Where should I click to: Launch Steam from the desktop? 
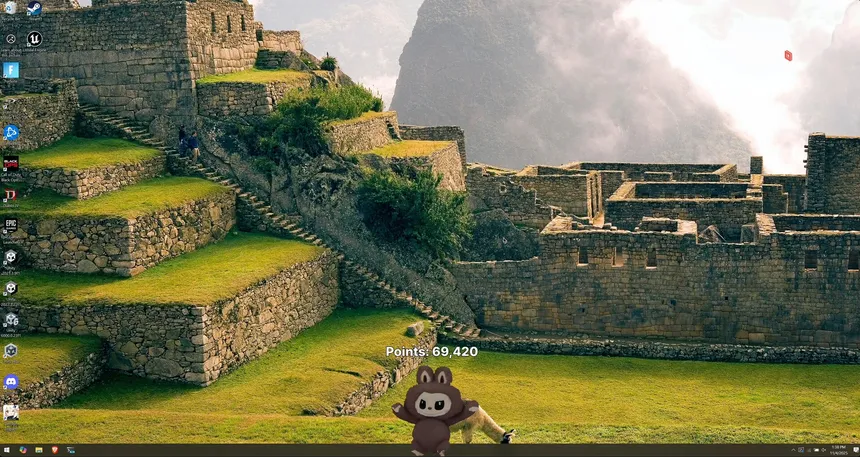pos(34,8)
